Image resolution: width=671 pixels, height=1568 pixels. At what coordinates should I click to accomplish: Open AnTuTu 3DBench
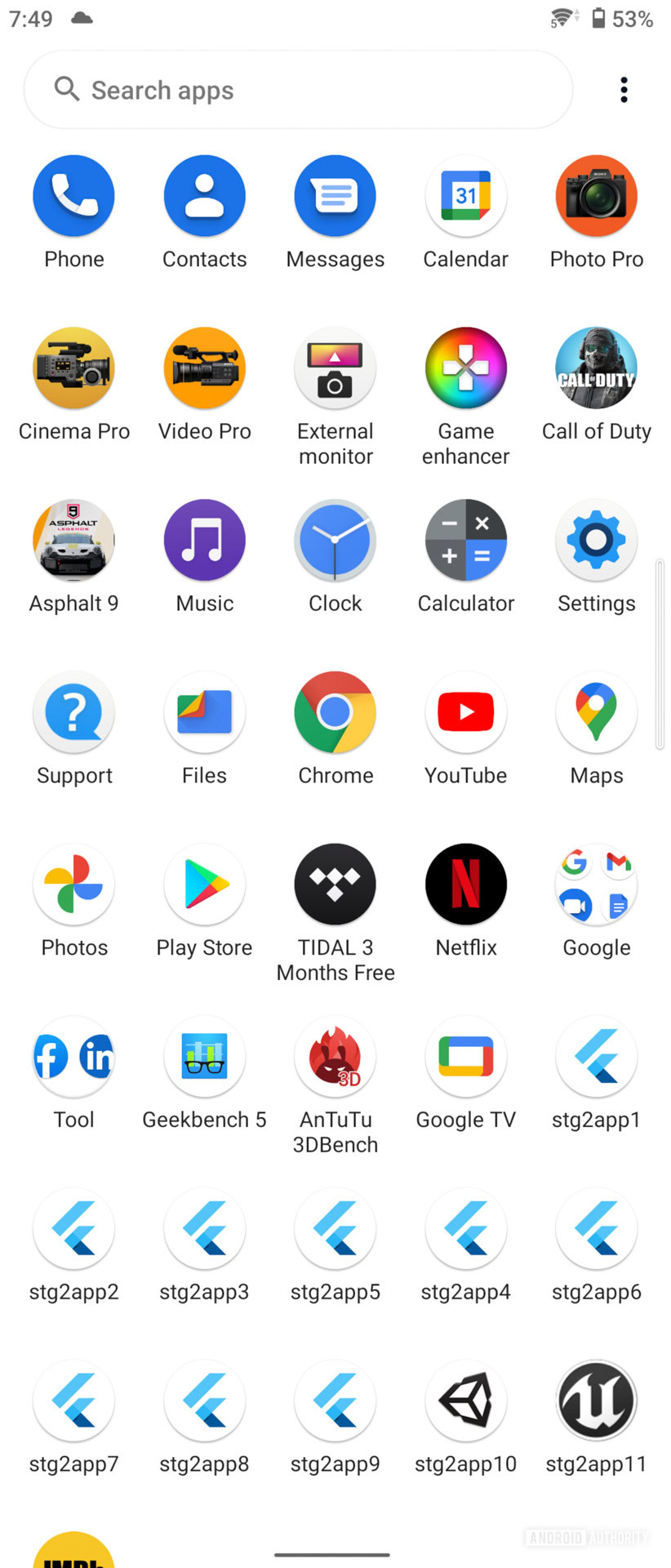point(335,1057)
